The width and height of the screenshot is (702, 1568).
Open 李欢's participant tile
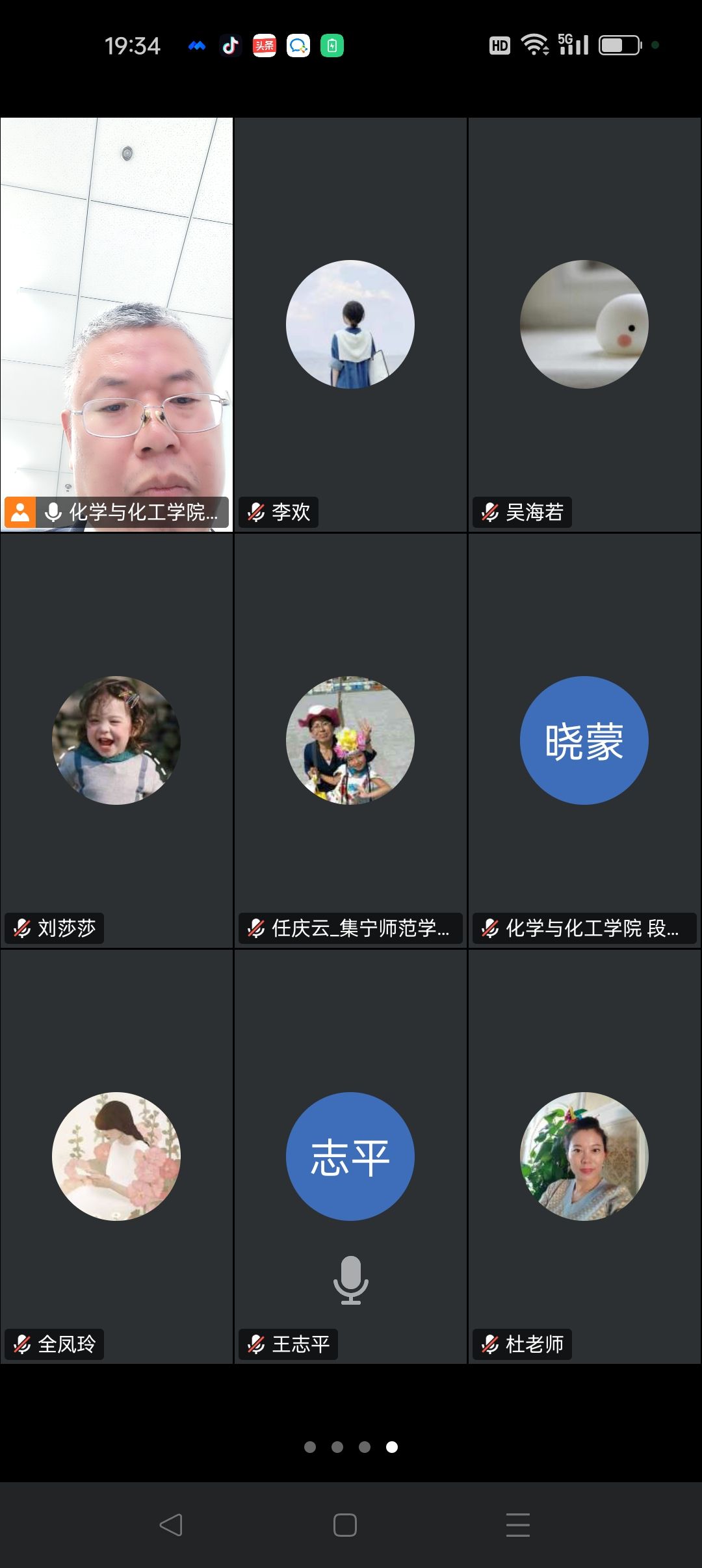tap(350, 325)
